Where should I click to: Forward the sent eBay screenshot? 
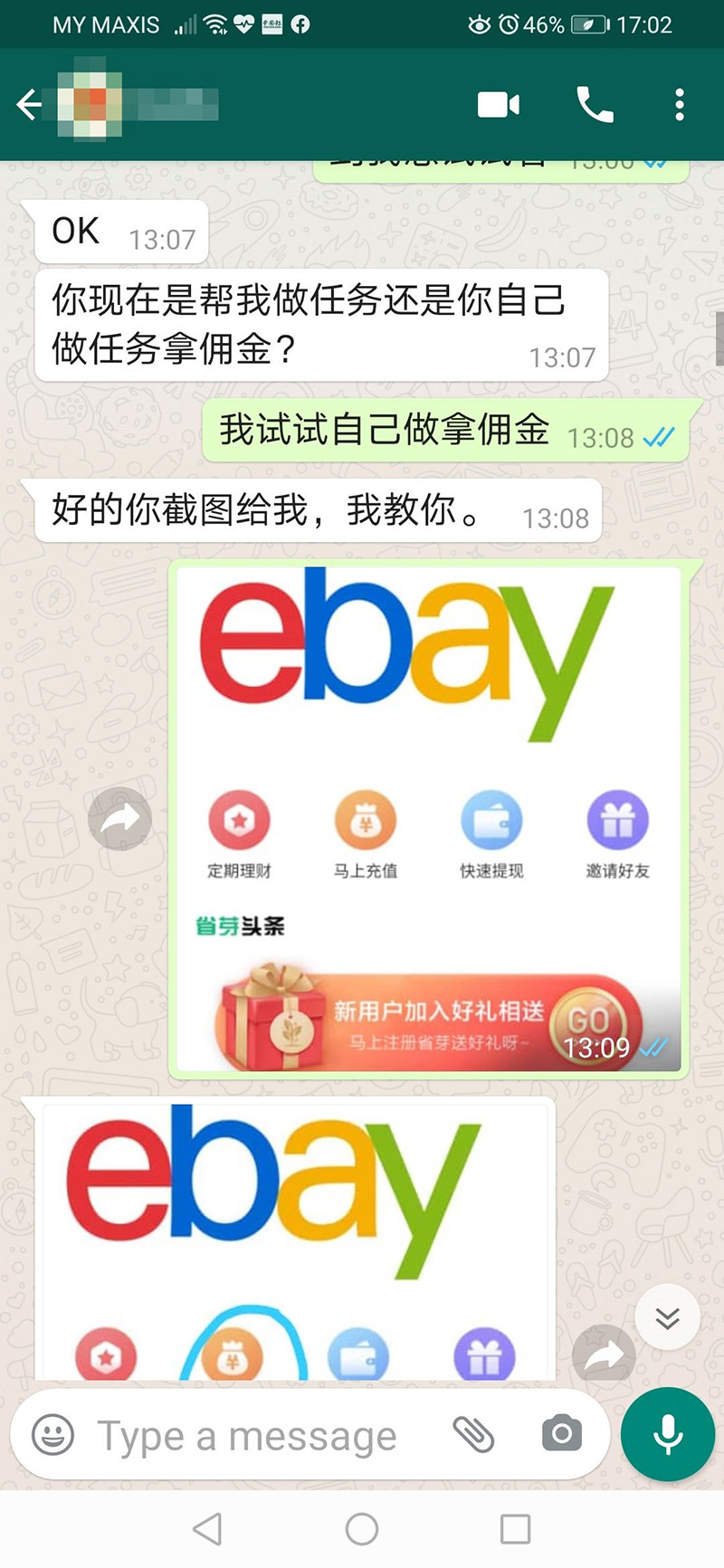(119, 819)
